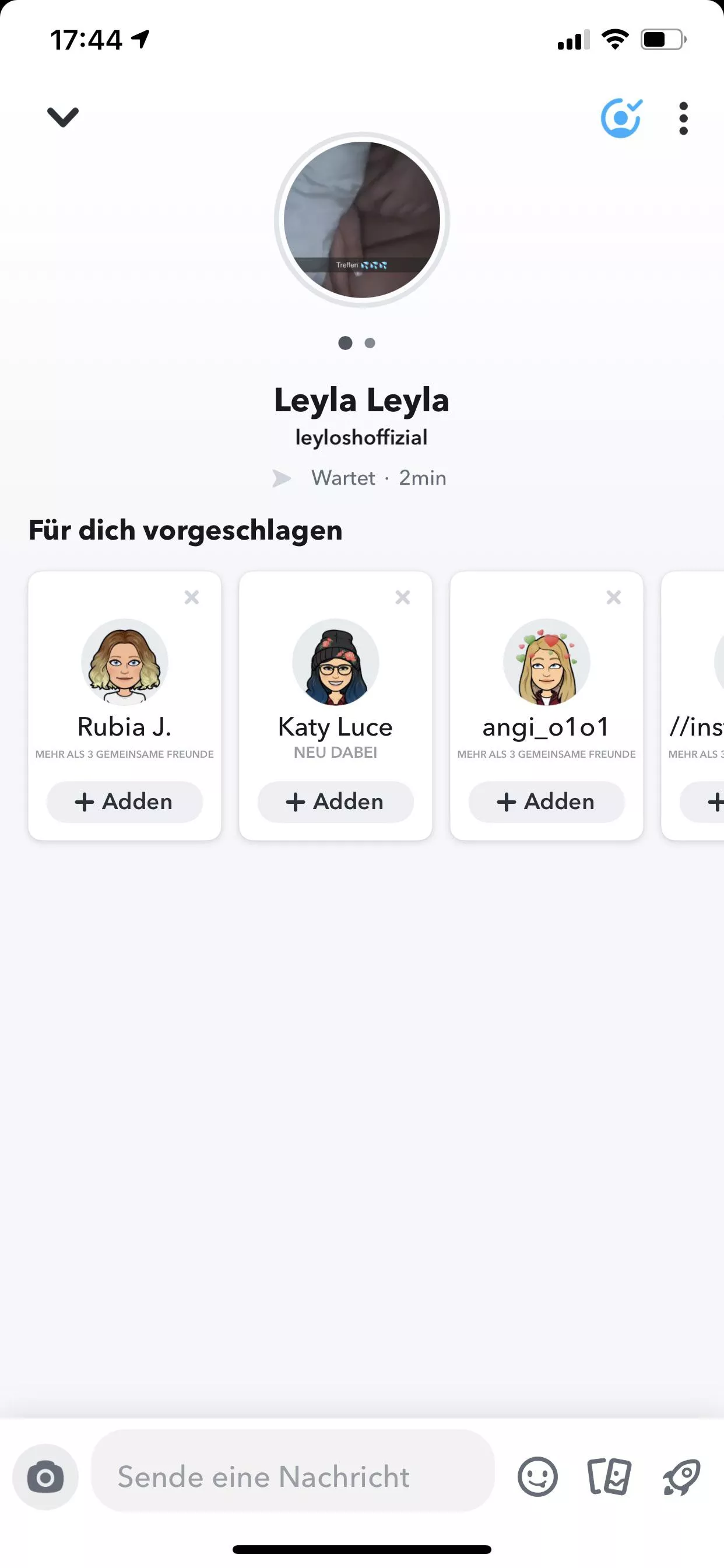
Task: Add Katy Luce as a friend
Action: 335,801
